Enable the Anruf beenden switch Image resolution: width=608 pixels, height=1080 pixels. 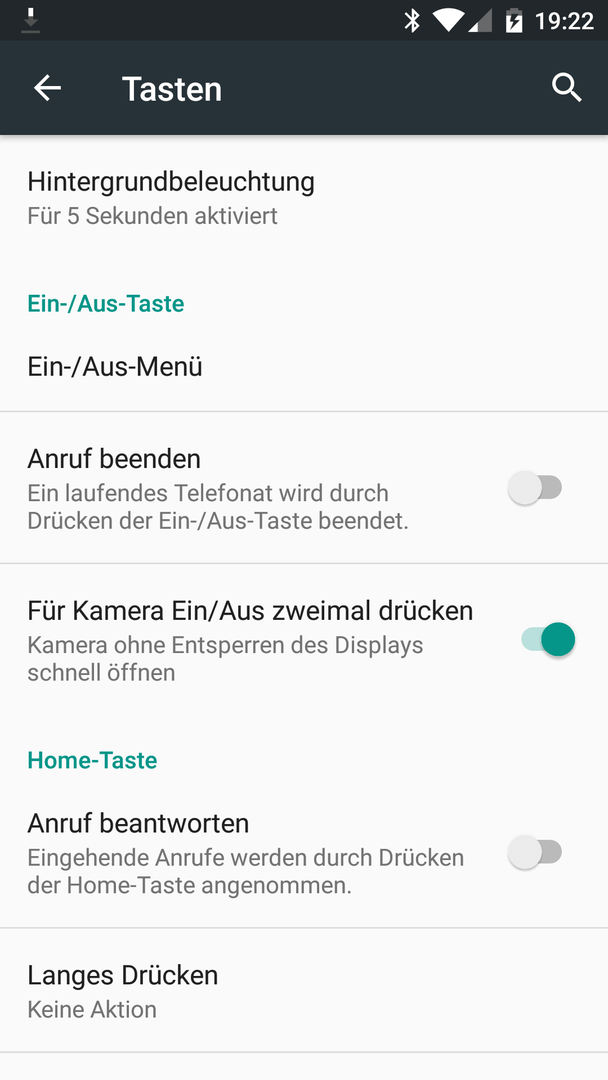535,488
